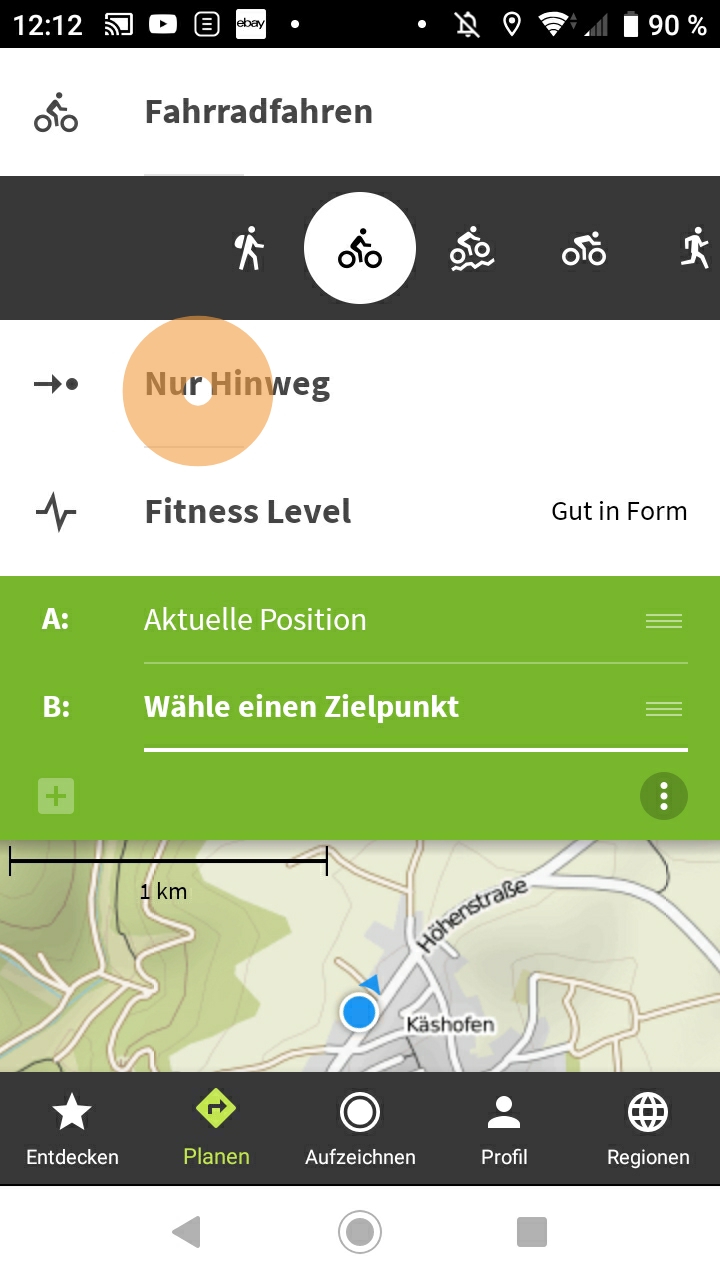Add a new waypoint with plus button

click(56, 796)
